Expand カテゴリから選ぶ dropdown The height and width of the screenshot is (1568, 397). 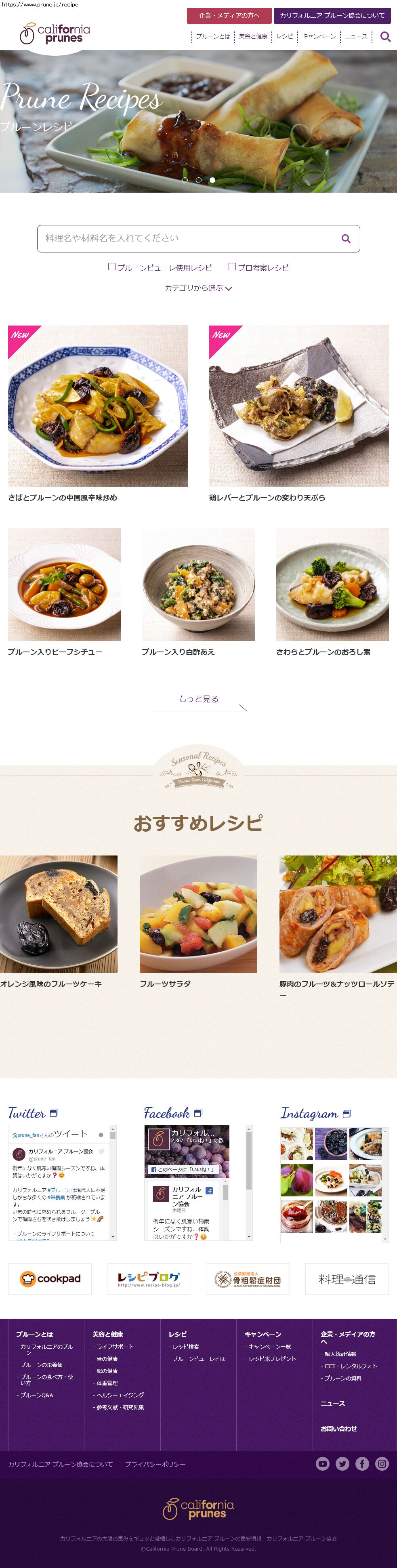coord(199,288)
